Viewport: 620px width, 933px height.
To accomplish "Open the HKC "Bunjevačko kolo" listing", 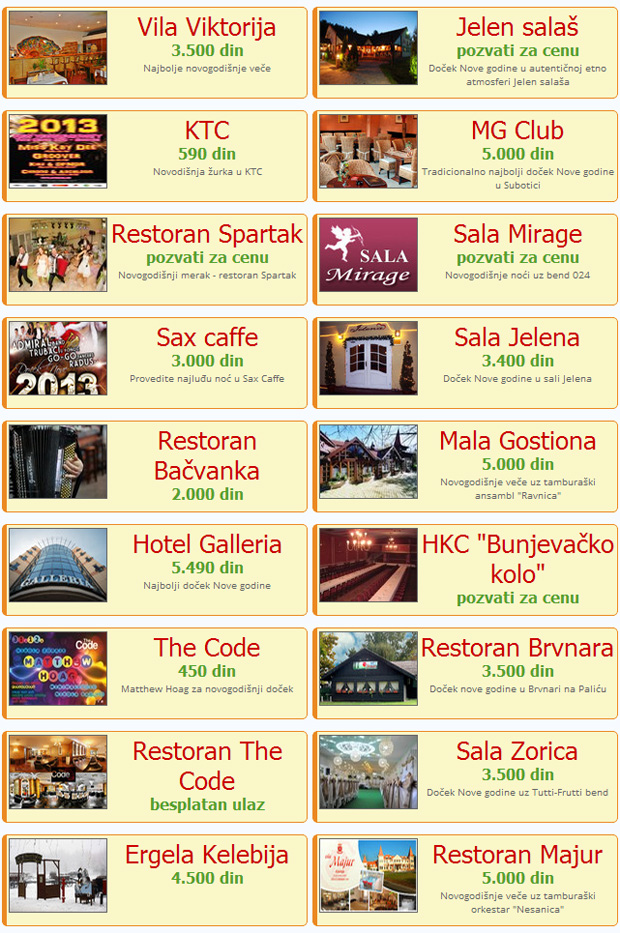I will (517, 560).
